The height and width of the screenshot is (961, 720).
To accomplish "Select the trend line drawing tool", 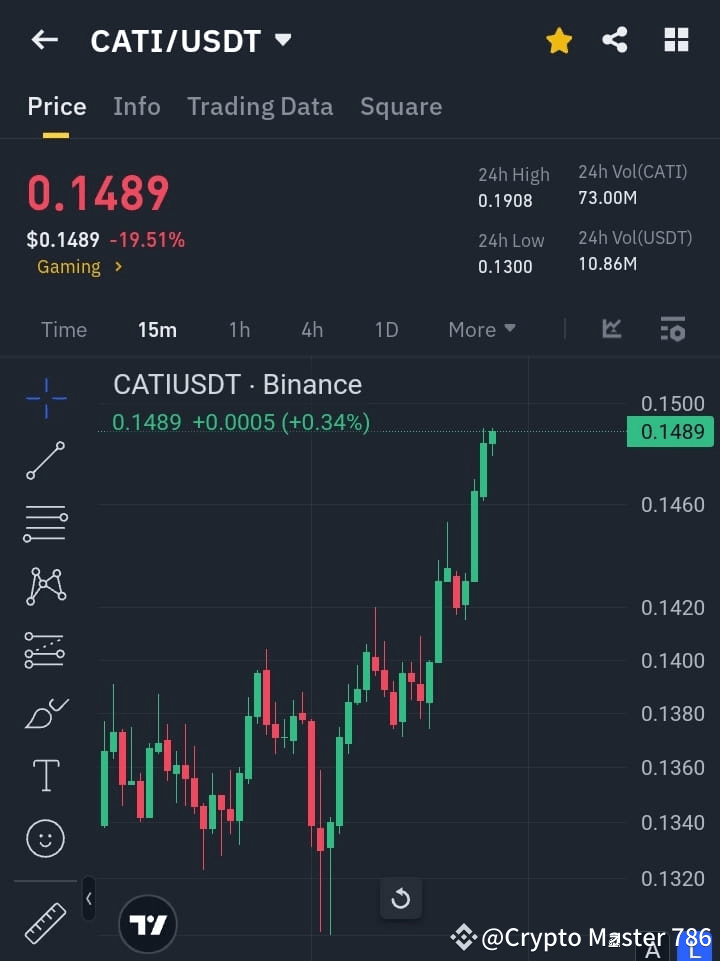I will pyautogui.click(x=45, y=461).
